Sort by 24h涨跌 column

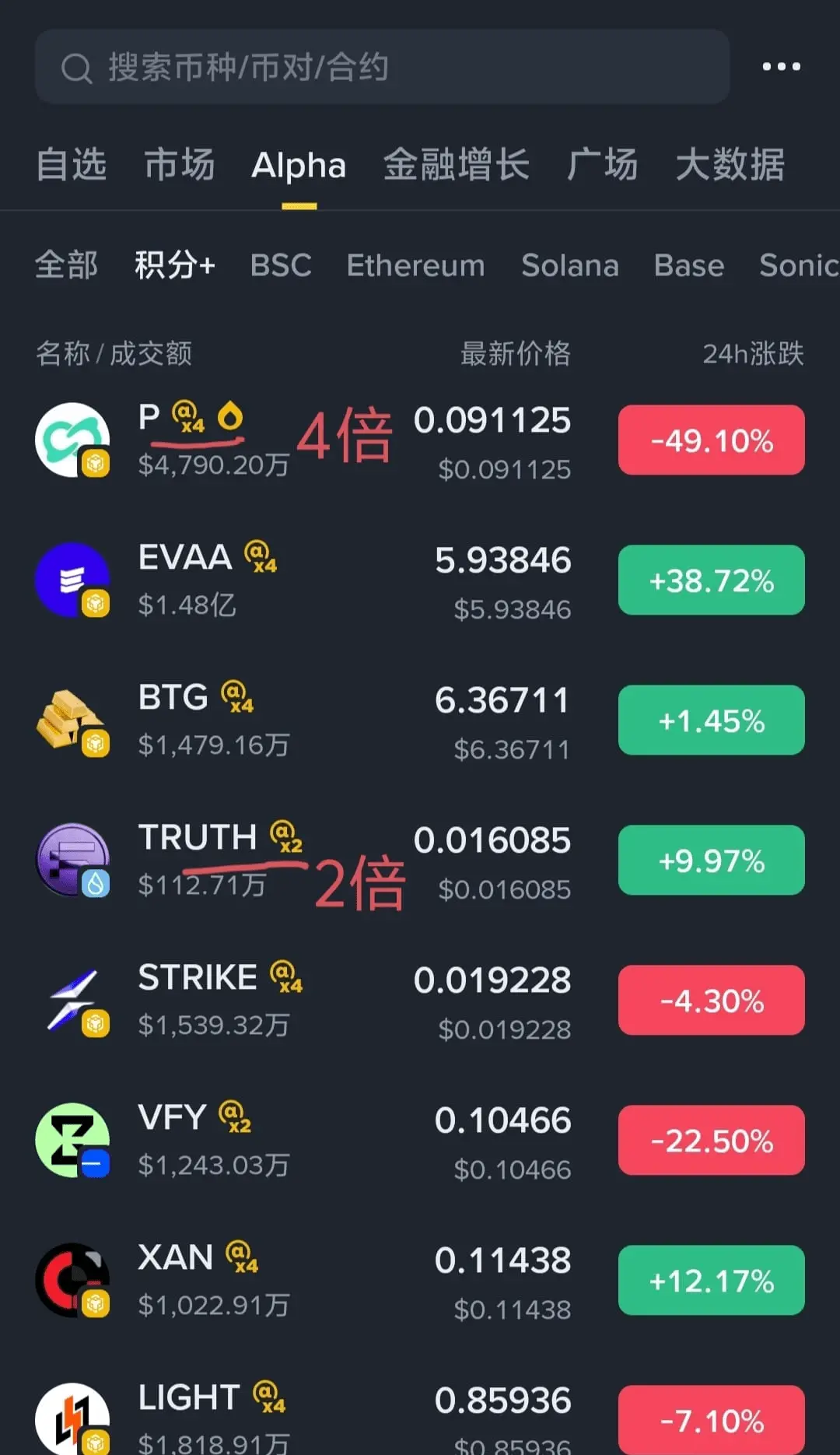coord(752,354)
